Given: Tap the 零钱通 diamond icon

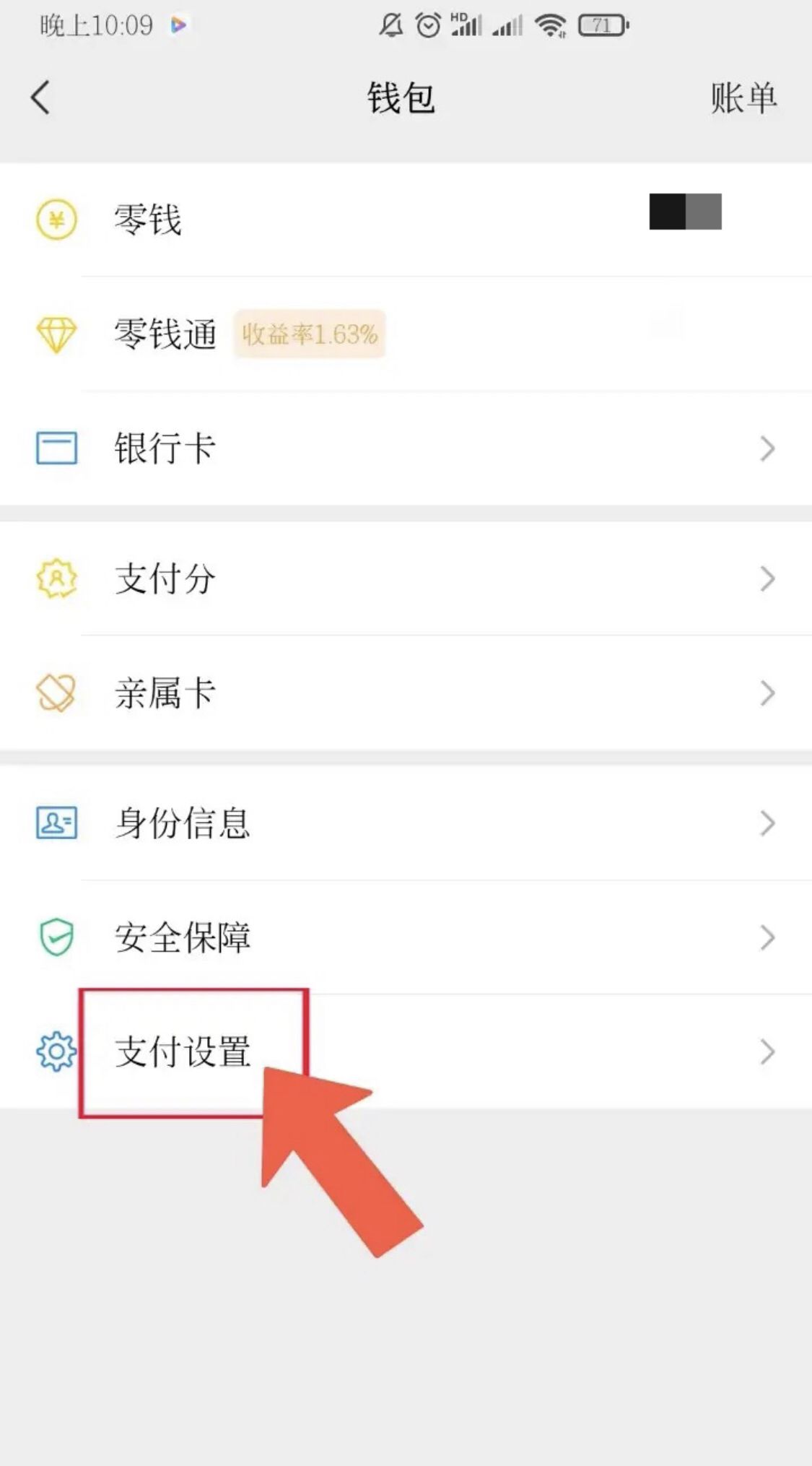Looking at the screenshot, I should 55,334.
